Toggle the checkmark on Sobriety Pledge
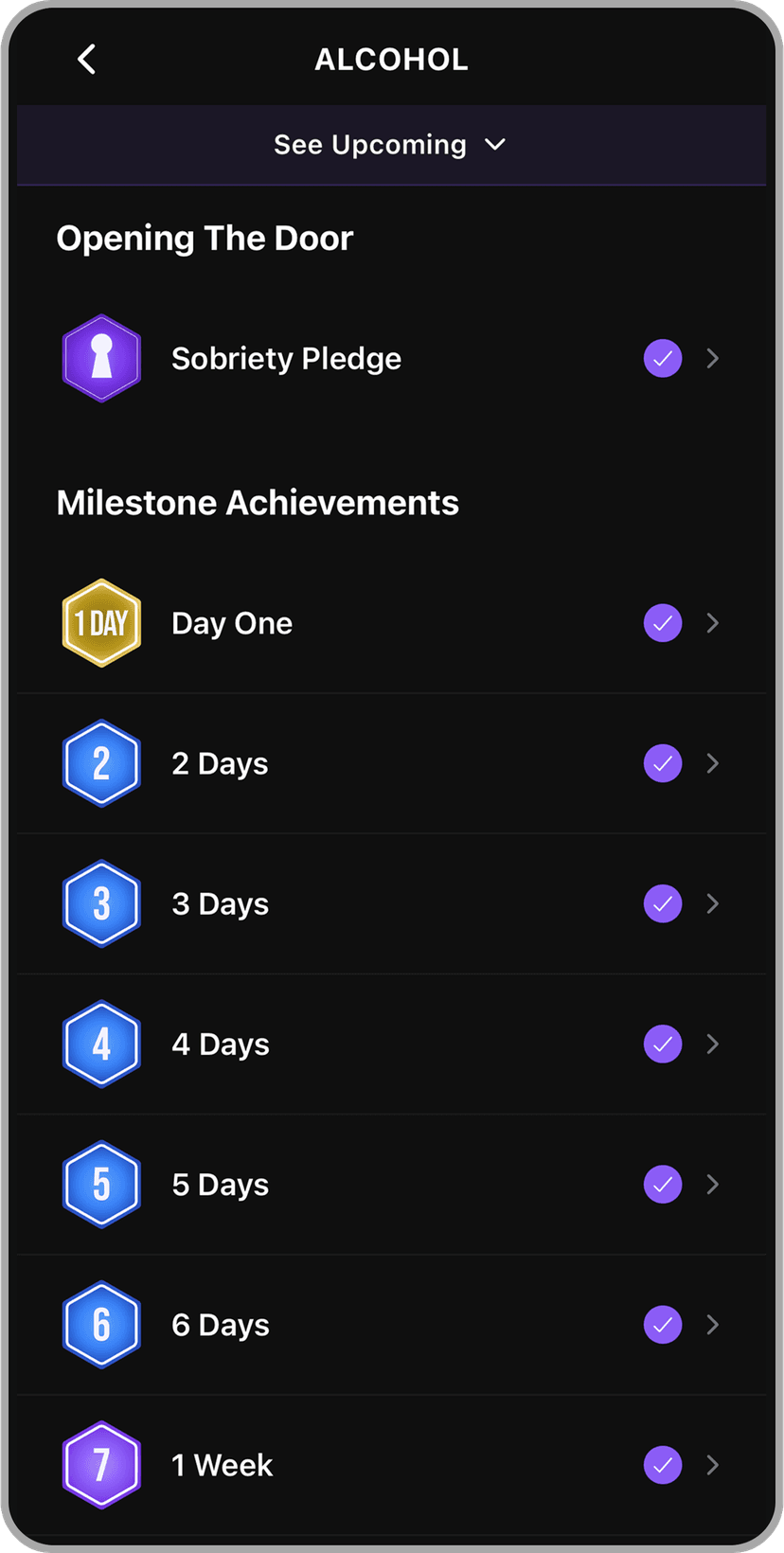The height and width of the screenshot is (1553, 784). (662, 359)
